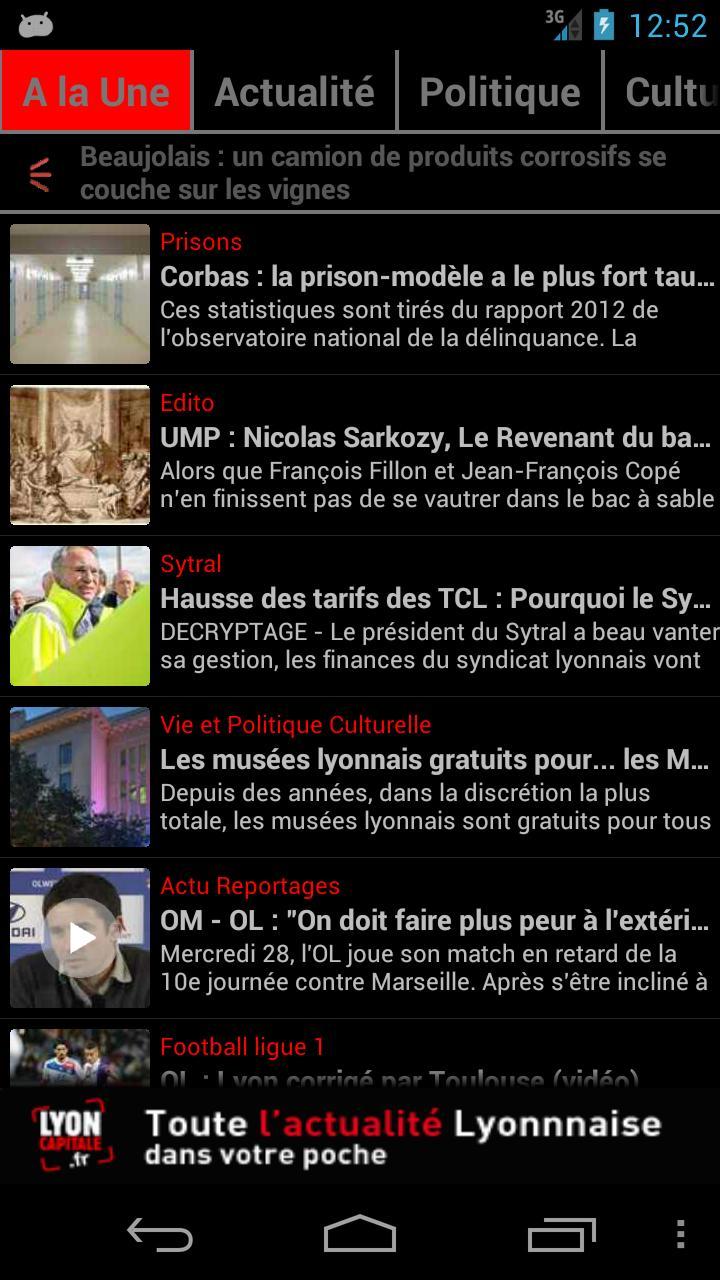Screen dimensions: 720x1280
Task: View the musées lyonnais gratuits article
Action: click(436, 777)
